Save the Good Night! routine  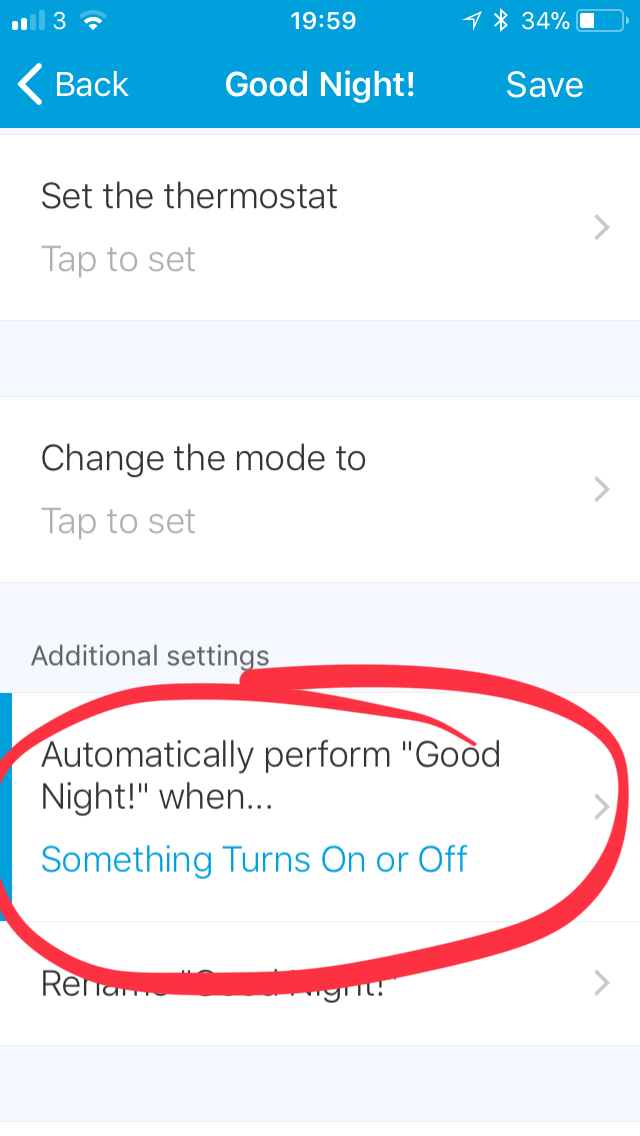pos(544,85)
